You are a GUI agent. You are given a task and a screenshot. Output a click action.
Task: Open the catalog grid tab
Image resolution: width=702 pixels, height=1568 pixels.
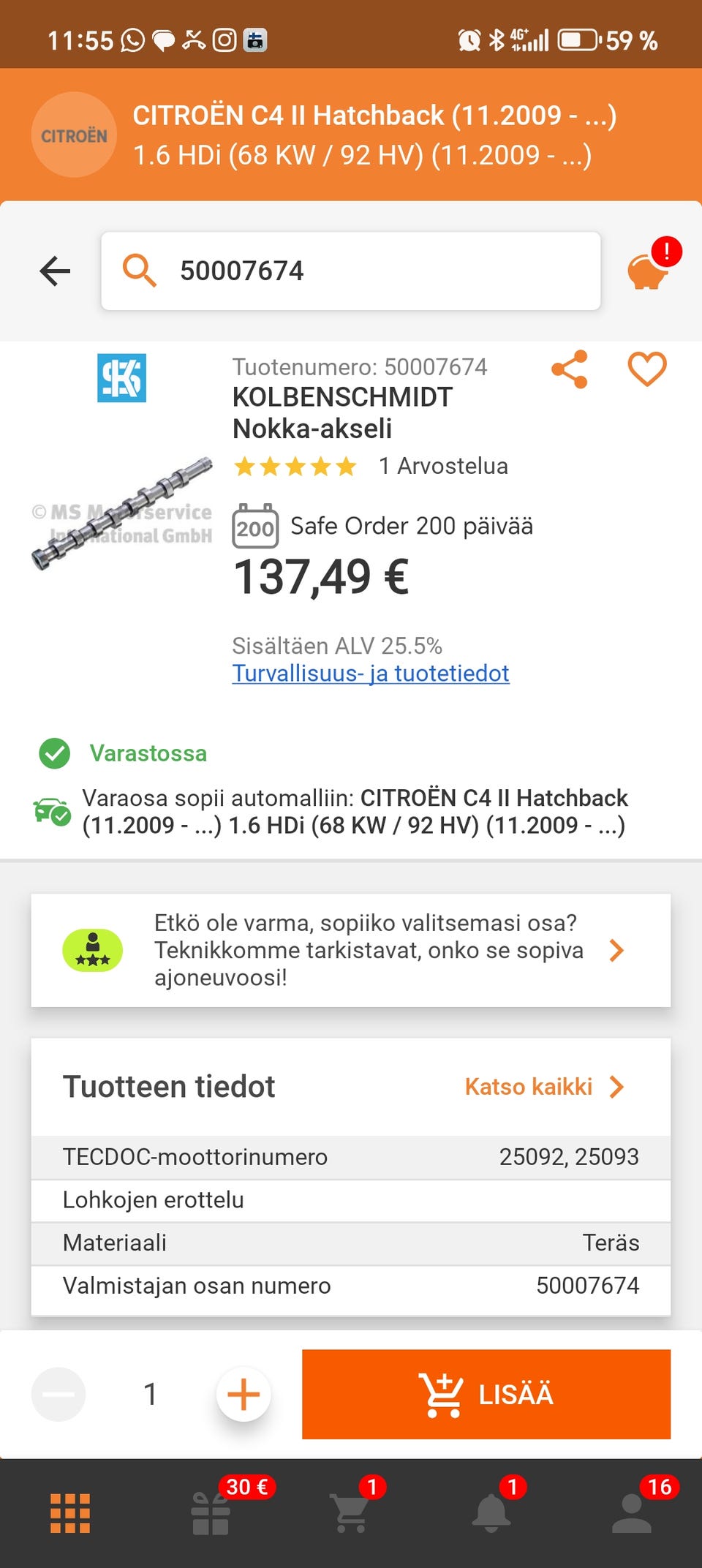click(x=70, y=1512)
